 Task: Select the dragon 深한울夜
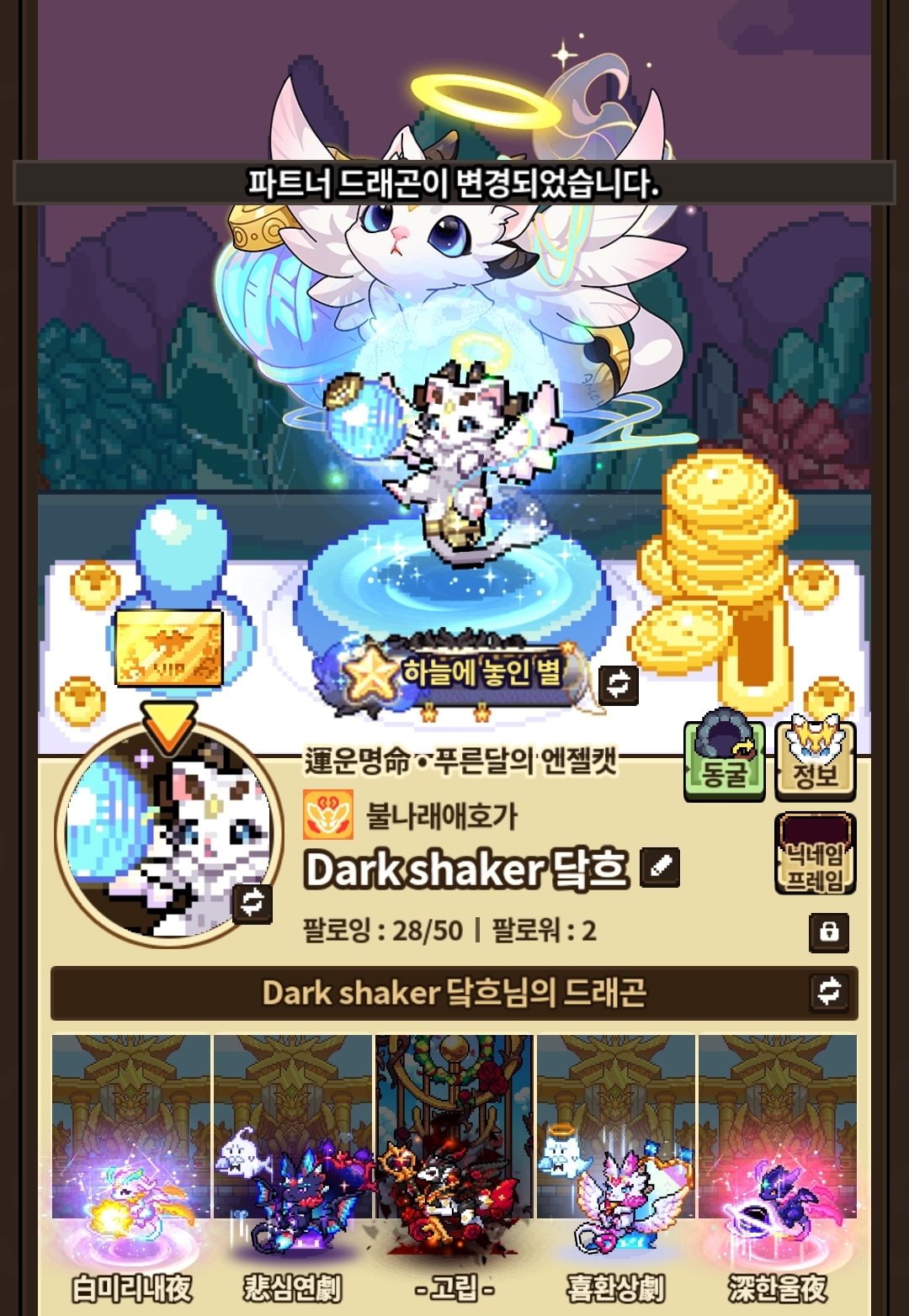coord(777,1172)
